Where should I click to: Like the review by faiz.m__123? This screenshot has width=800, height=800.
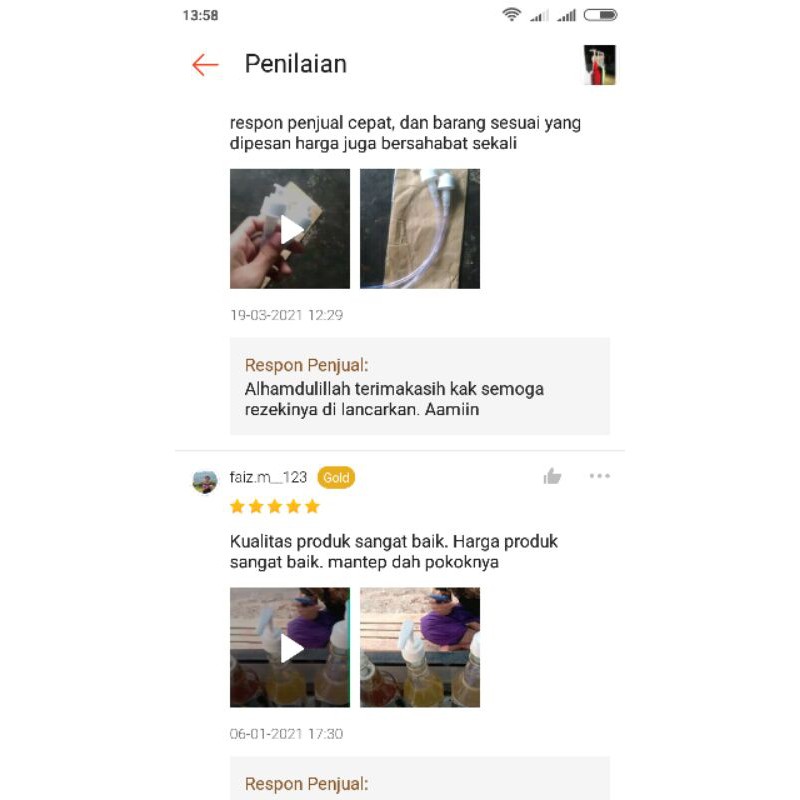point(552,476)
